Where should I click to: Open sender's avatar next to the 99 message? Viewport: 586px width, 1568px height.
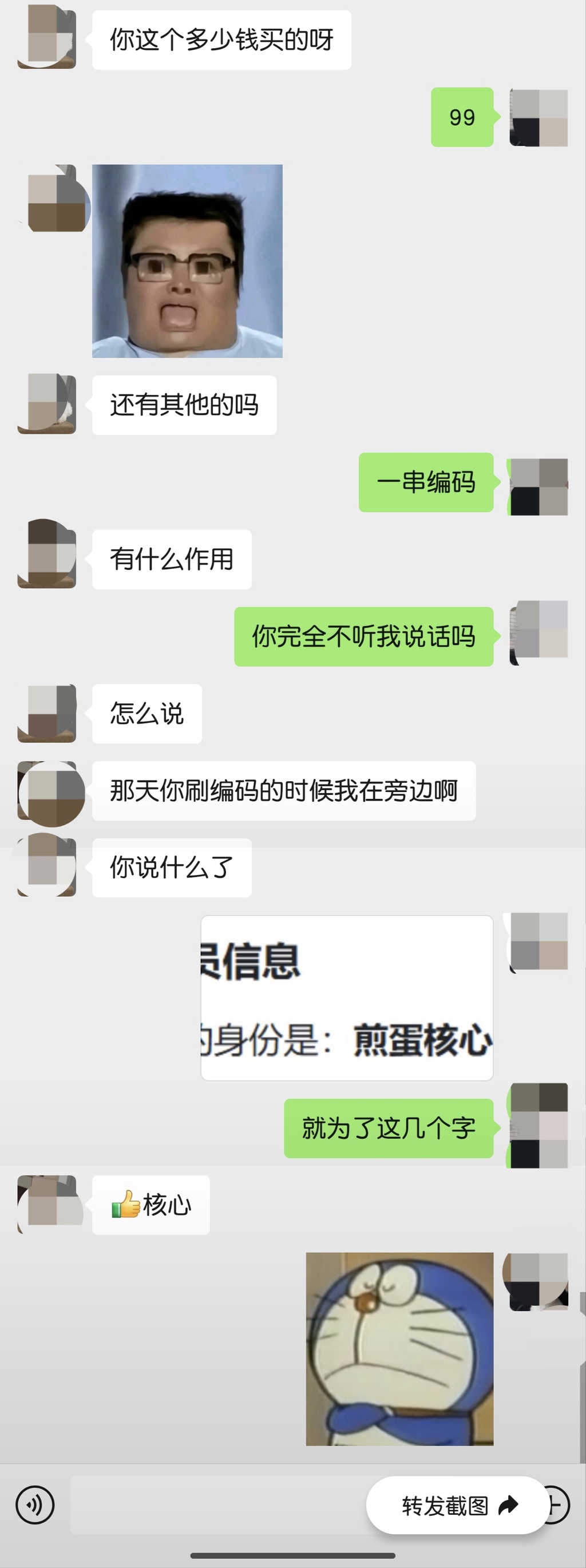538,117
